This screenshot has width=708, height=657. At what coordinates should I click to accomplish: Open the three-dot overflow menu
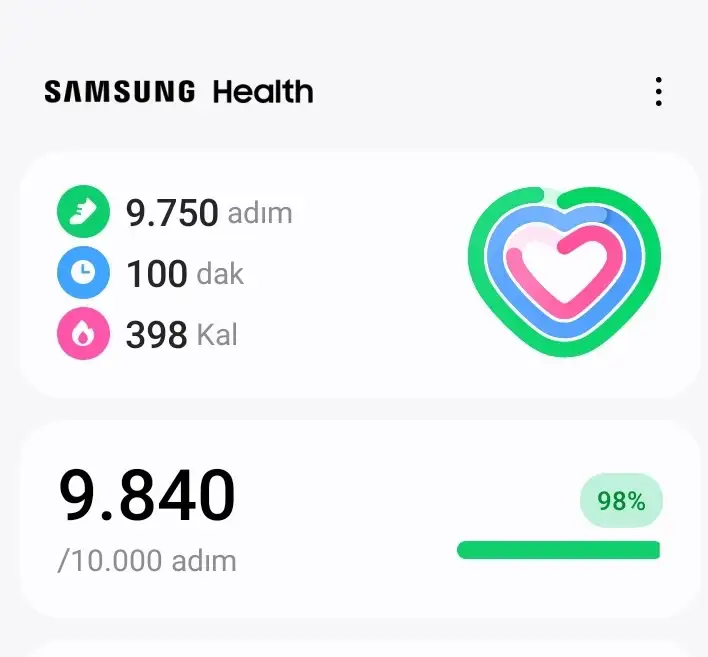[658, 92]
